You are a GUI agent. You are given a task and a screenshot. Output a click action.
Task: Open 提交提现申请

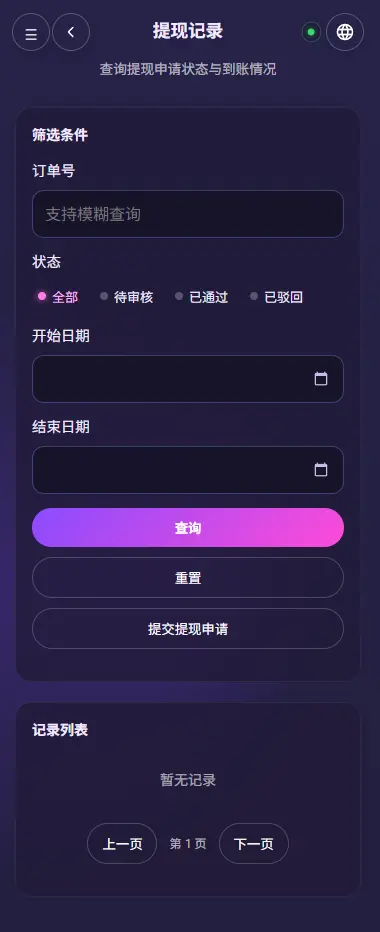188,628
